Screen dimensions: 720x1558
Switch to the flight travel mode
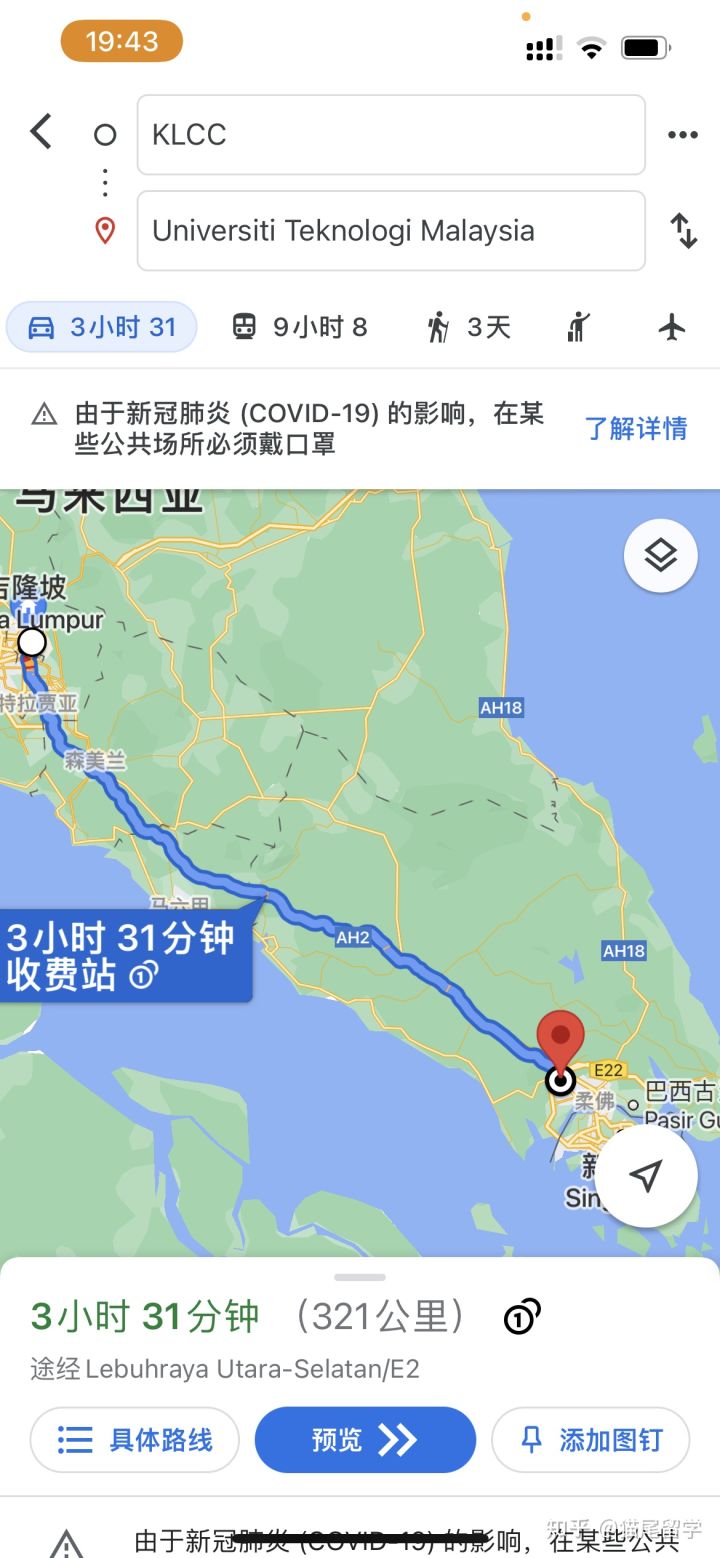coord(672,327)
